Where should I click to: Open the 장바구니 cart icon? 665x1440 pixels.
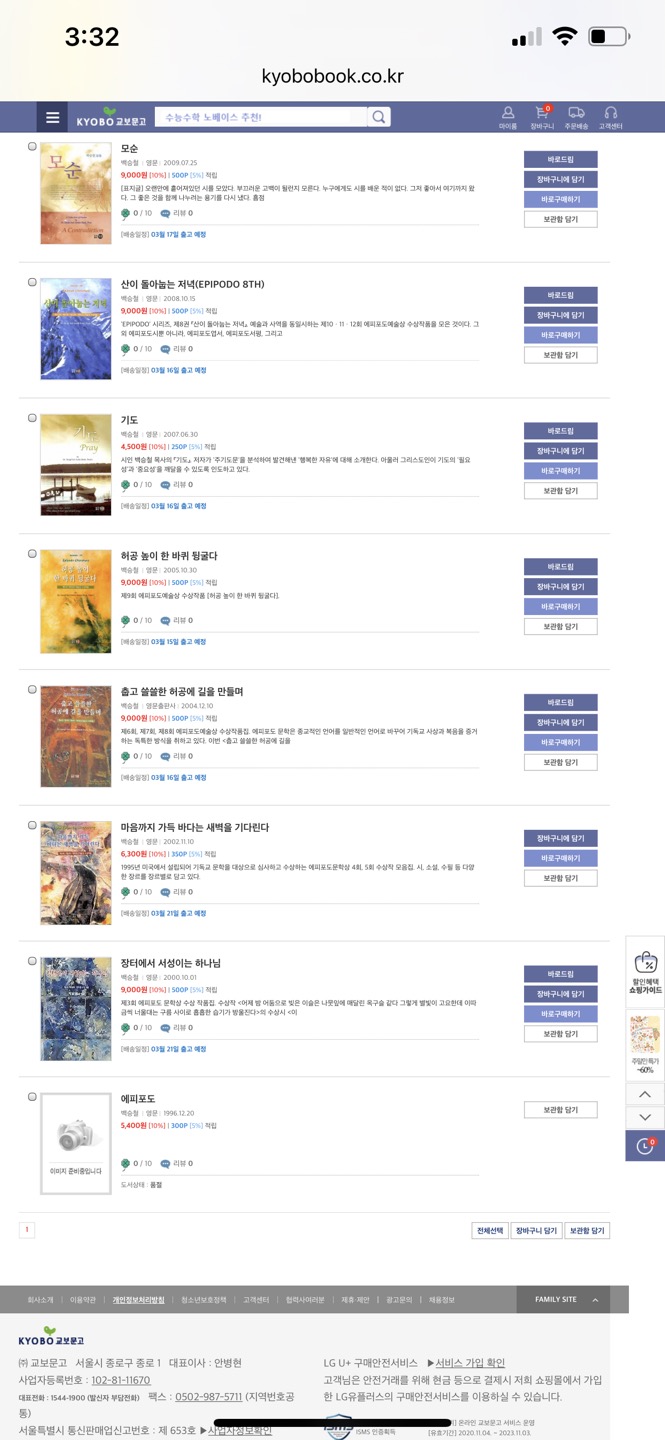point(542,117)
